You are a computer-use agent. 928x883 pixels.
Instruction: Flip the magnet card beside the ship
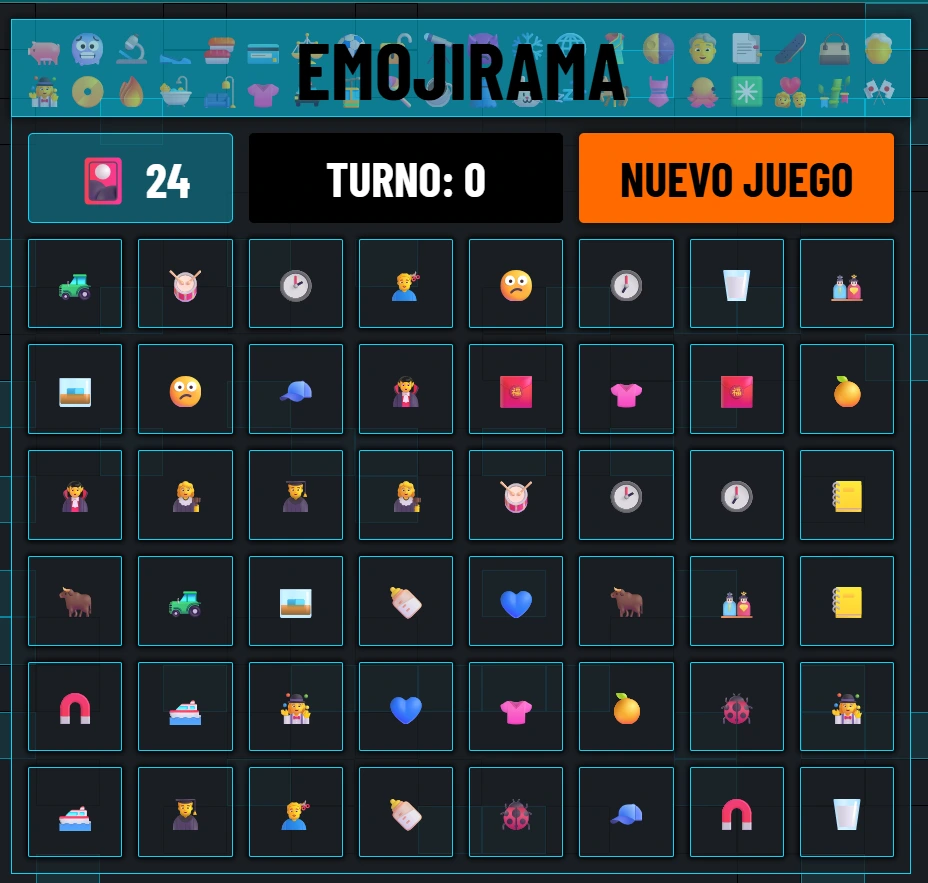tap(75, 707)
